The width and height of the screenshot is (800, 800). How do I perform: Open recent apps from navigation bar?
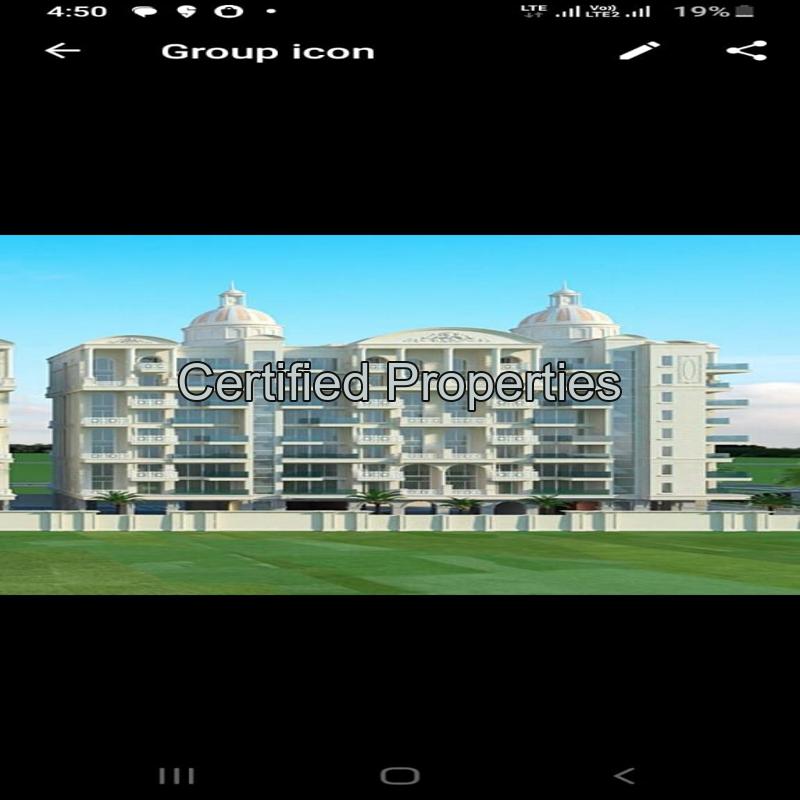tap(177, 775)
